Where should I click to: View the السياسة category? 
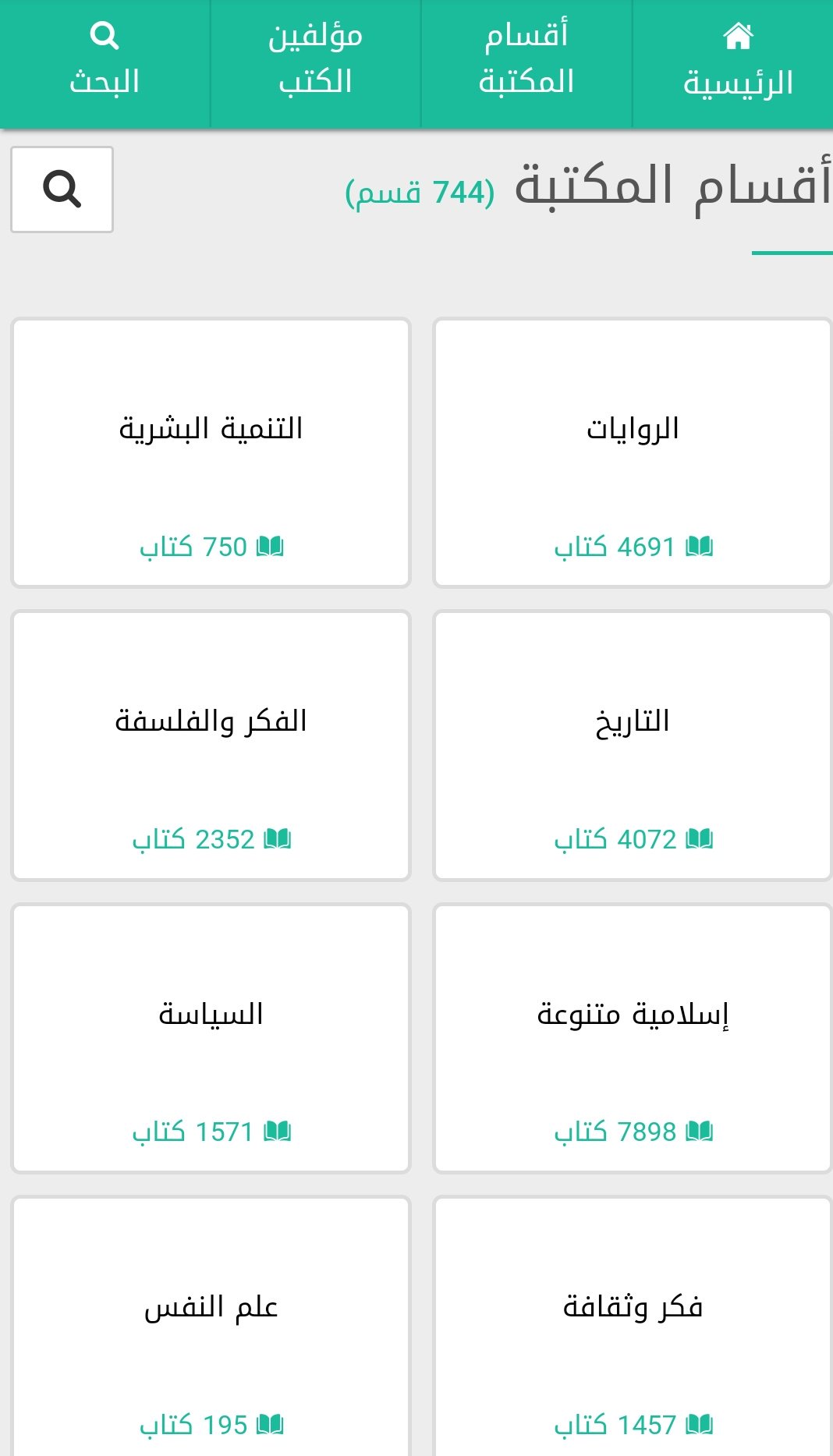click(211, 1038)
